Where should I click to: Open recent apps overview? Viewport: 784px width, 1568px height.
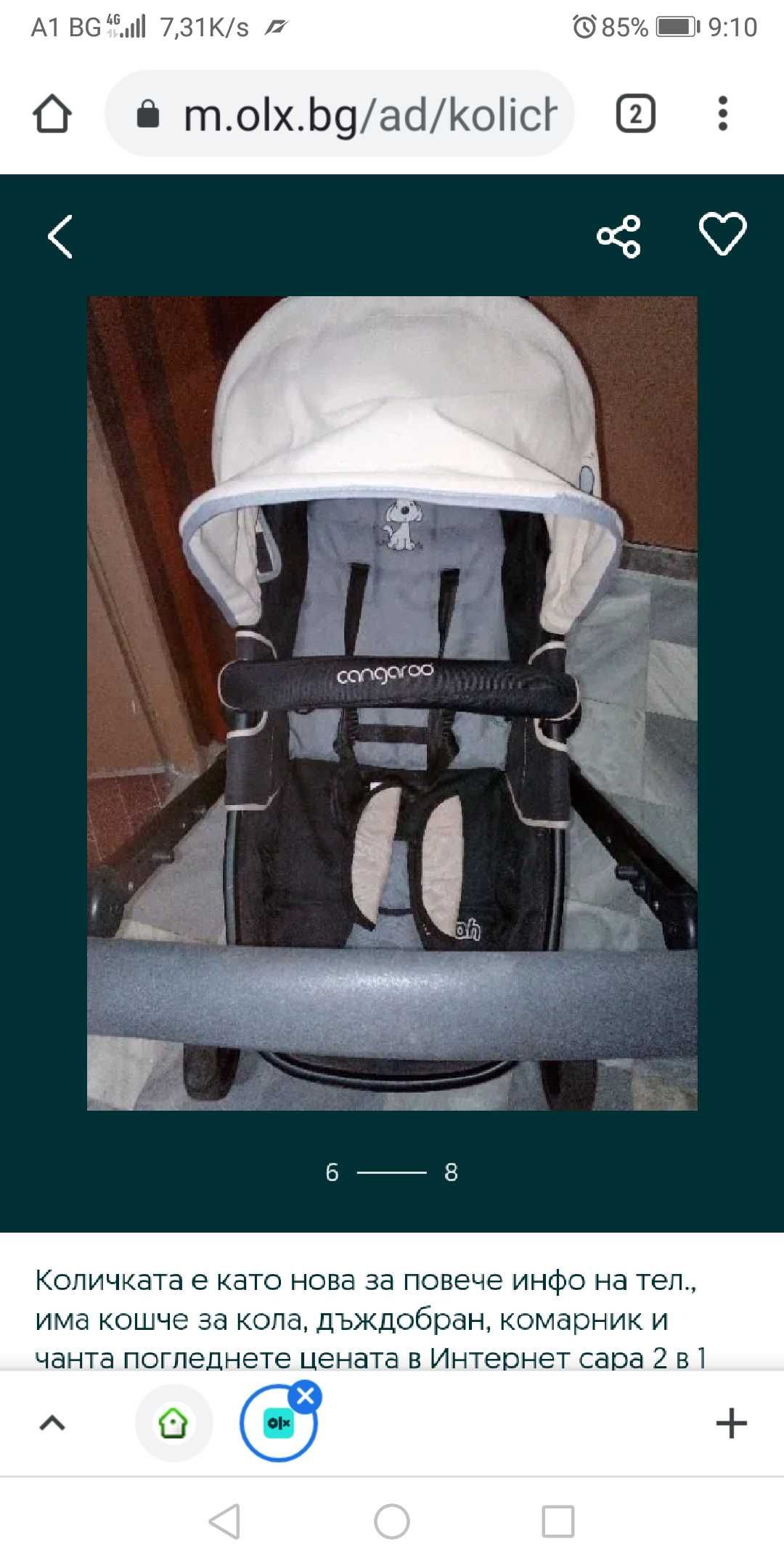(558, 1522)
